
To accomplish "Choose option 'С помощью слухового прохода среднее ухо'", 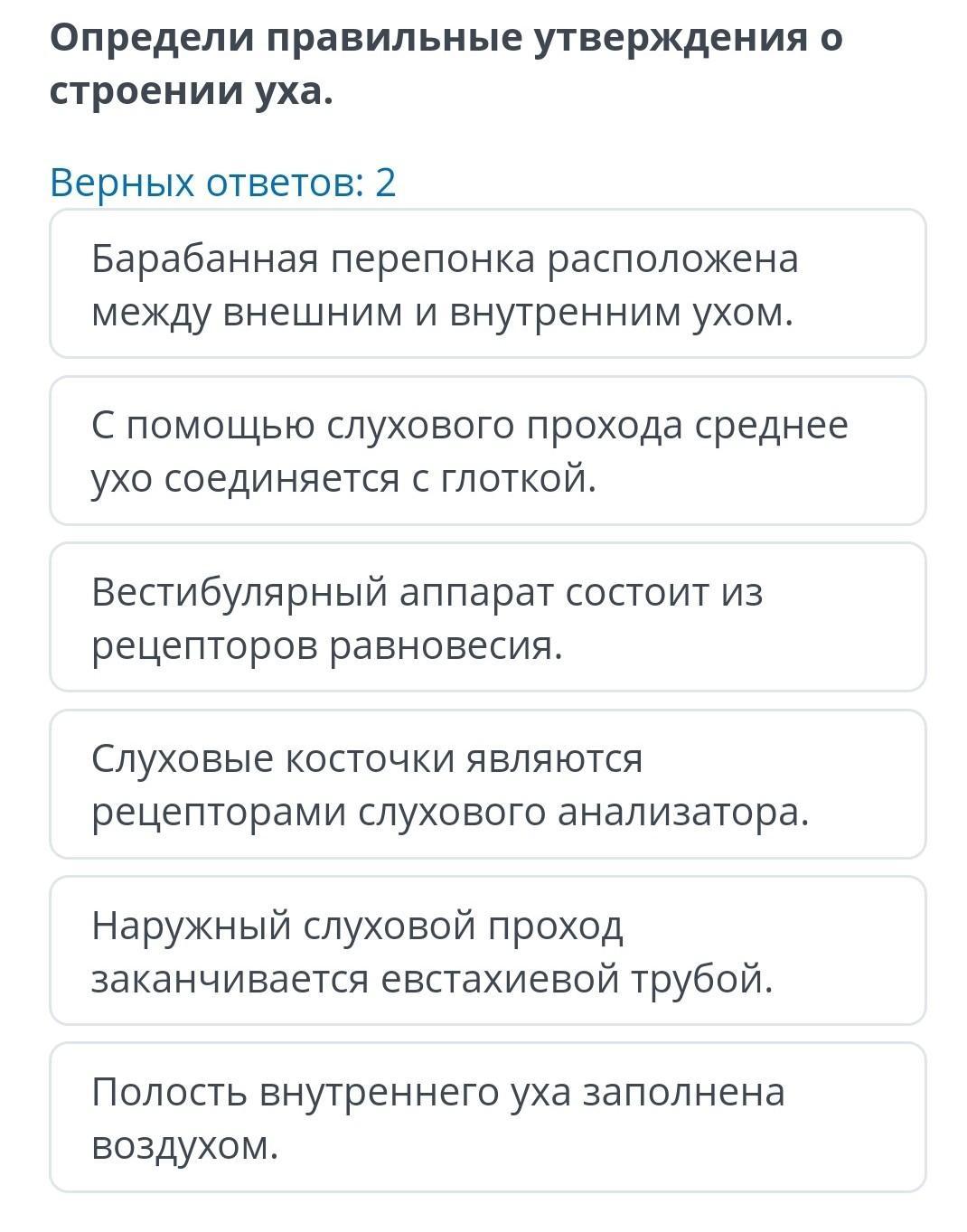I will pyautogui.click(x=488, y=450).
